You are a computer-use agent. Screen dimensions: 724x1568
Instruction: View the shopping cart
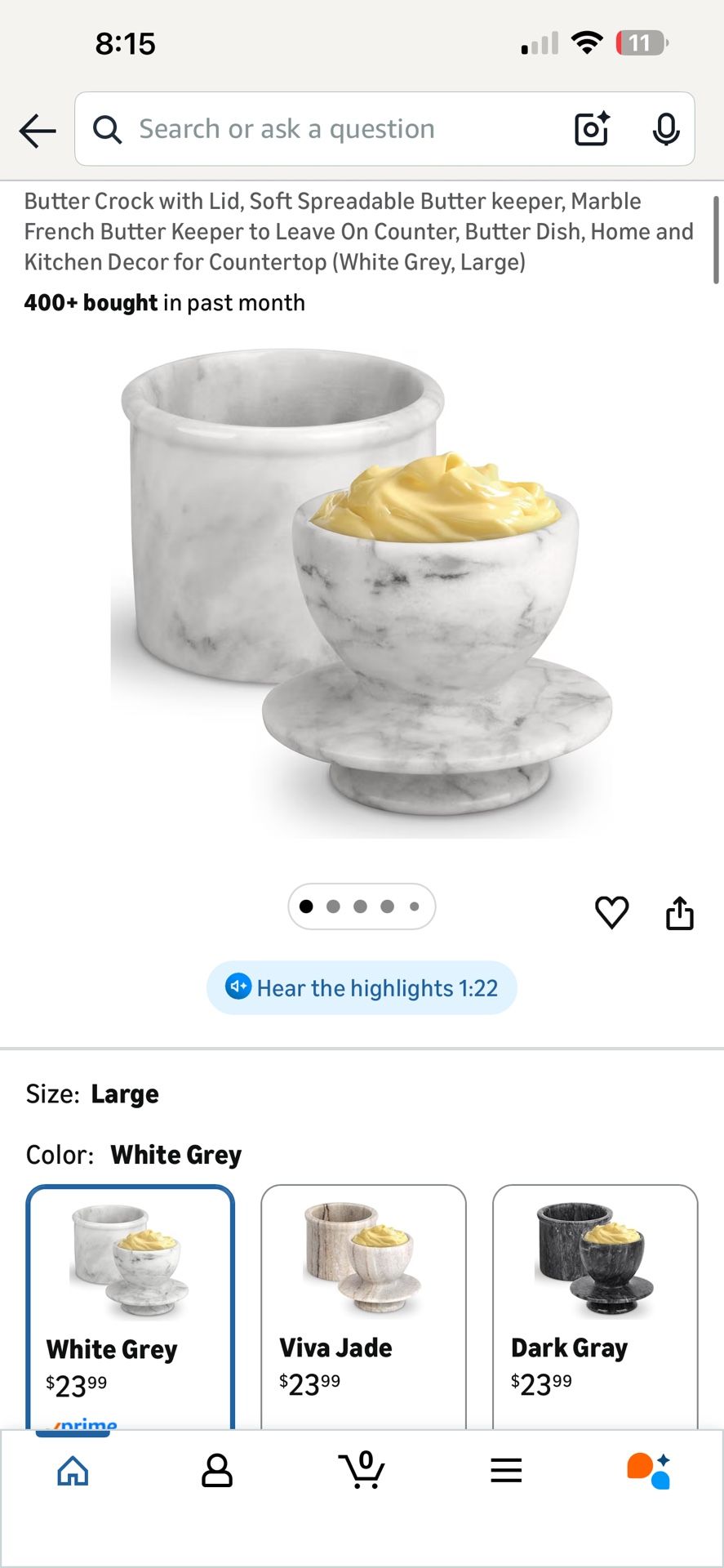[362, 1471]
